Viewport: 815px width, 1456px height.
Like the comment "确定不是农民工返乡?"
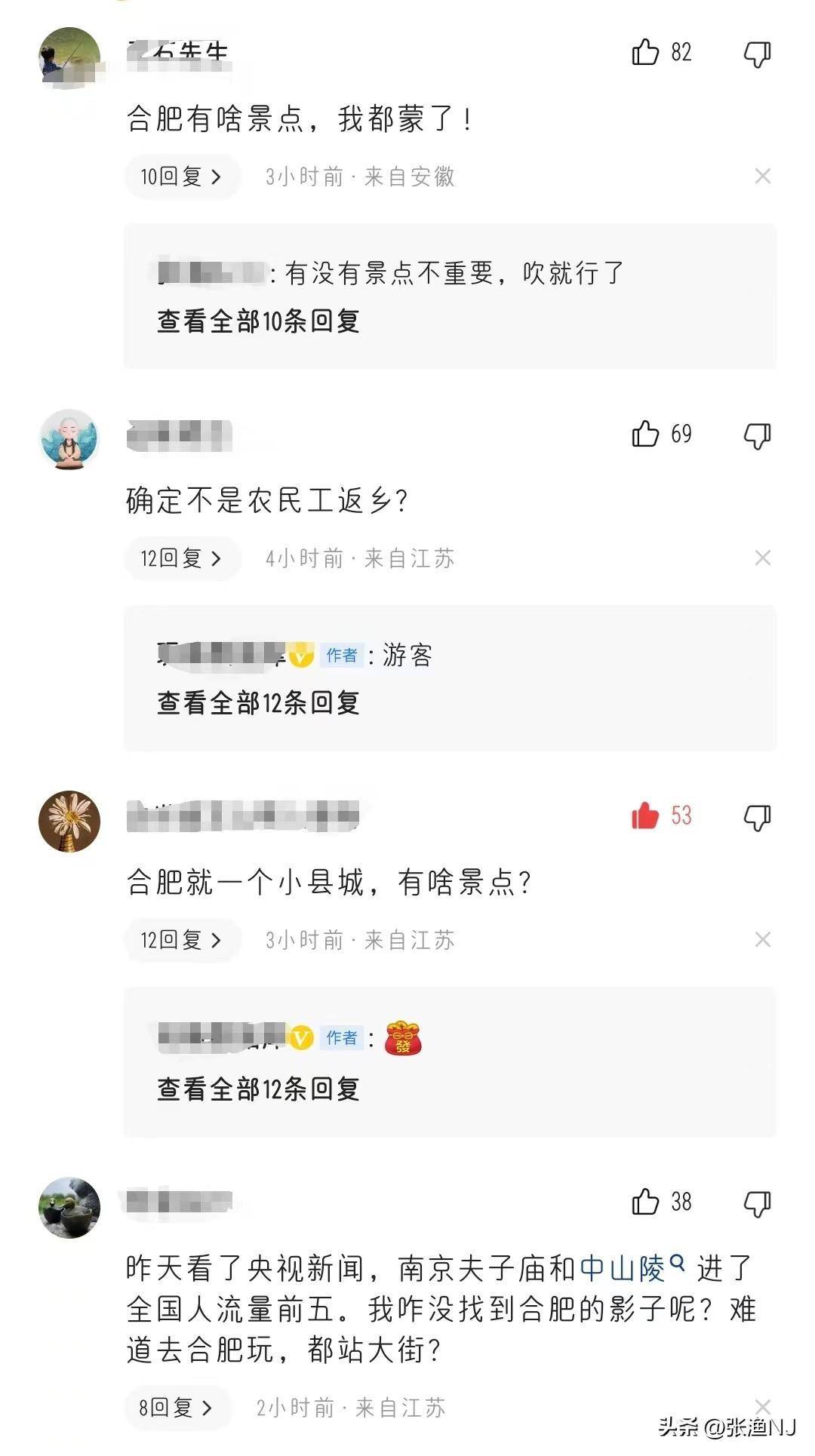click(646, 435)
